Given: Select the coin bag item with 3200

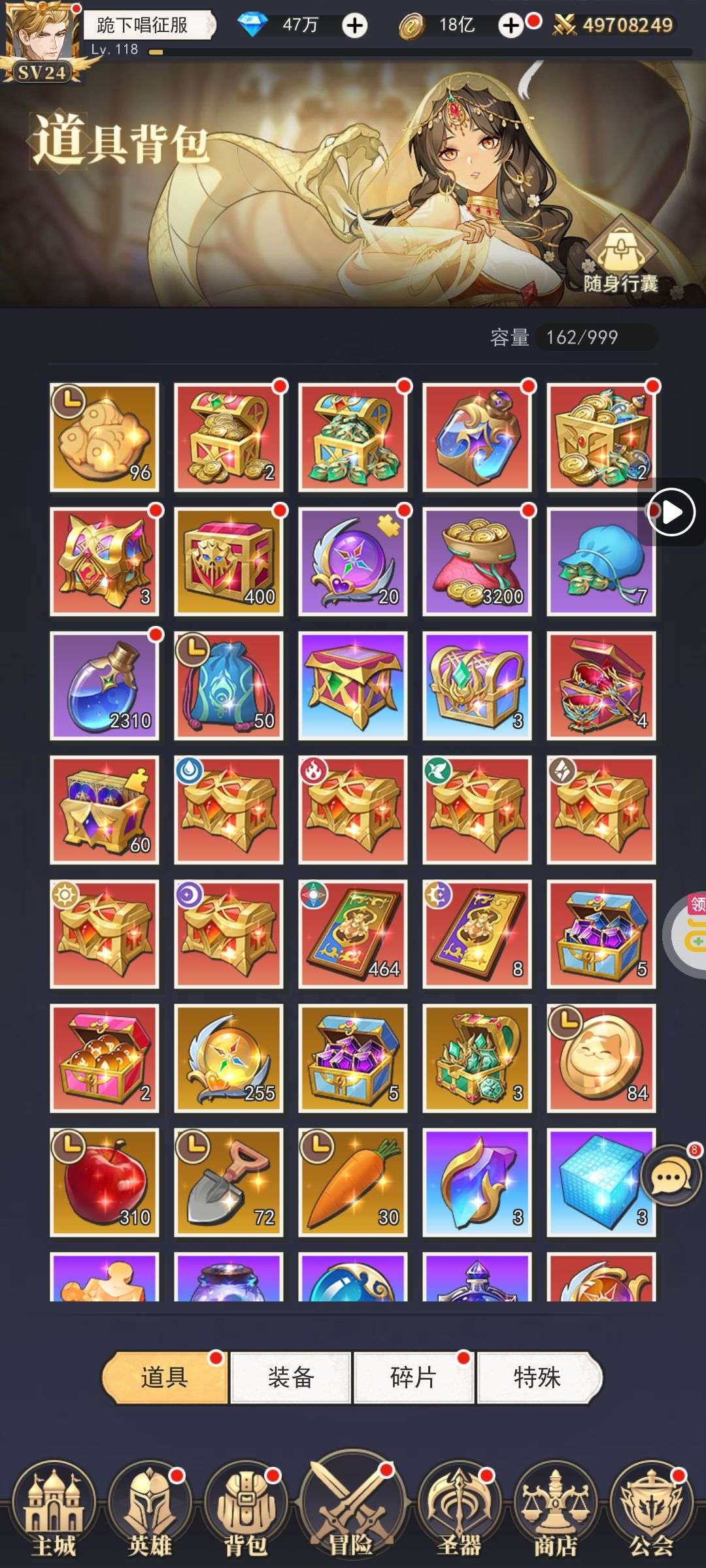Looking at the screenshot, I should click(477, 562).
